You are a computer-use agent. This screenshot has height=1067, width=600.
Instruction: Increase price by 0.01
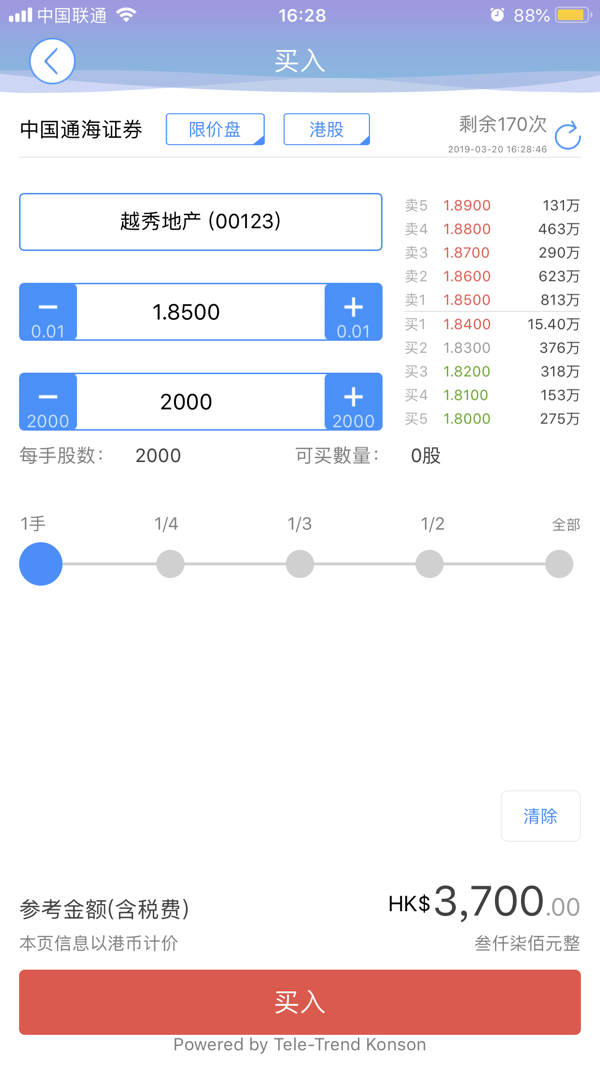tap(354, 312)
